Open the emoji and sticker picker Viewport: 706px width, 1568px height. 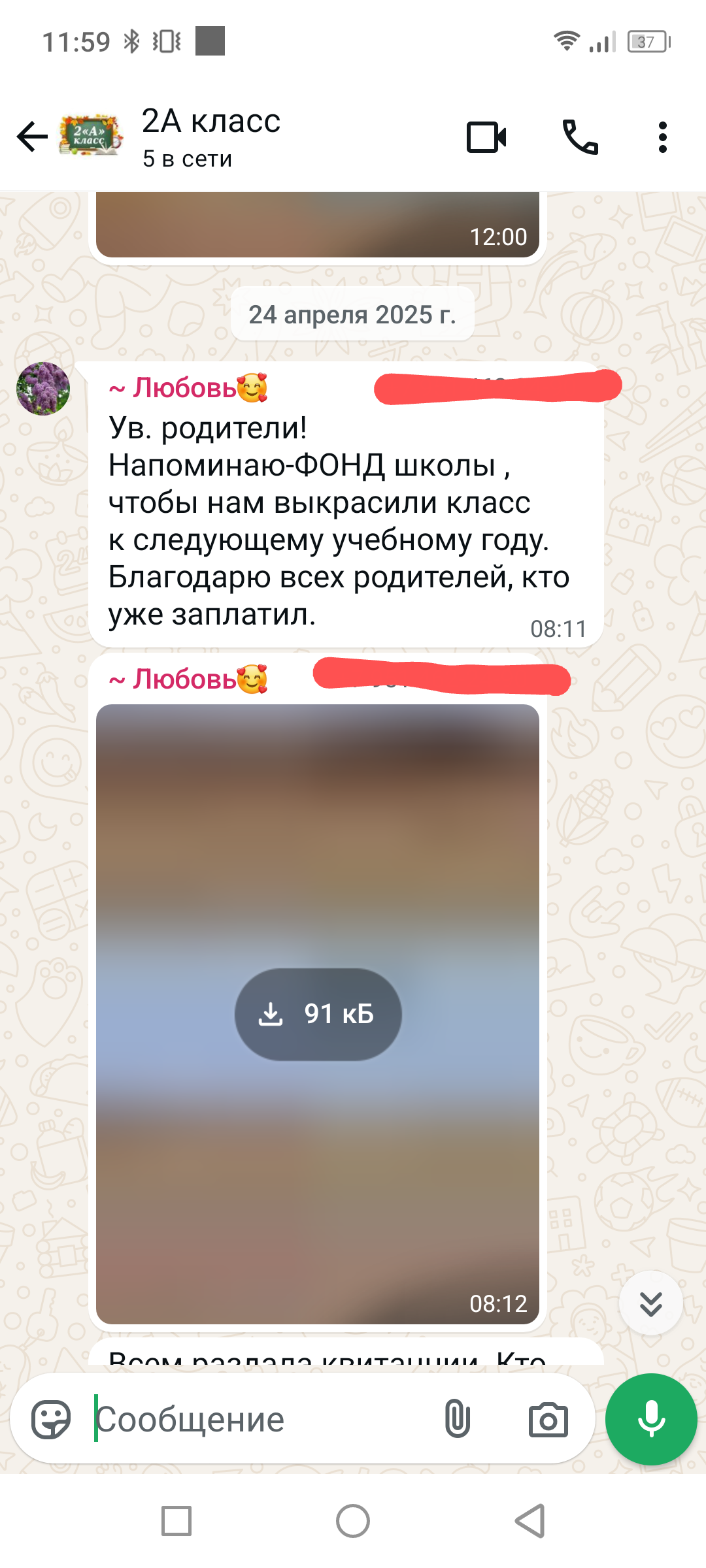click(51, 1419)
